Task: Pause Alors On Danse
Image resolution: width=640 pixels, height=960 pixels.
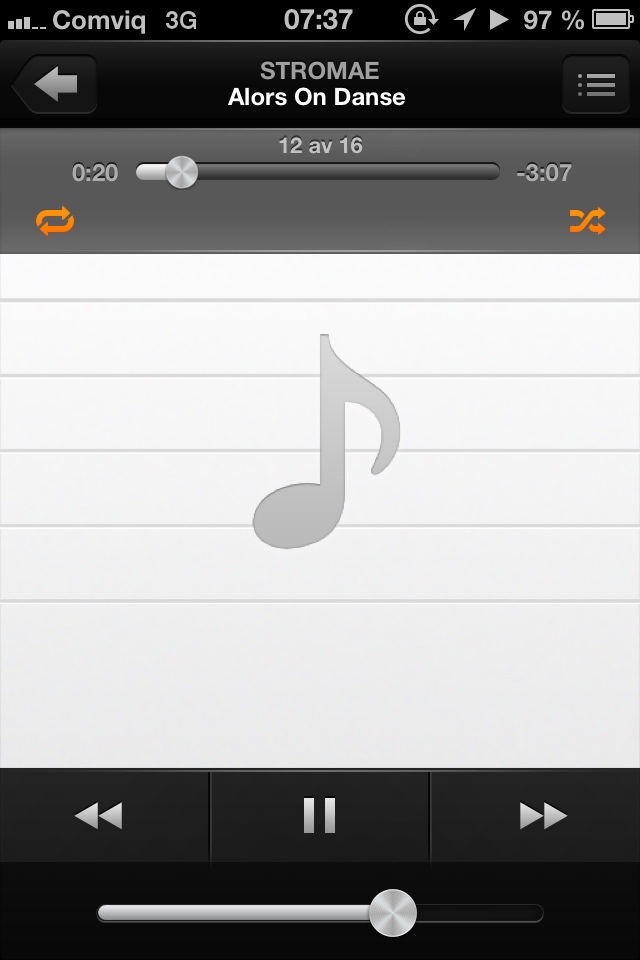Action: click(x=320, y=816)
